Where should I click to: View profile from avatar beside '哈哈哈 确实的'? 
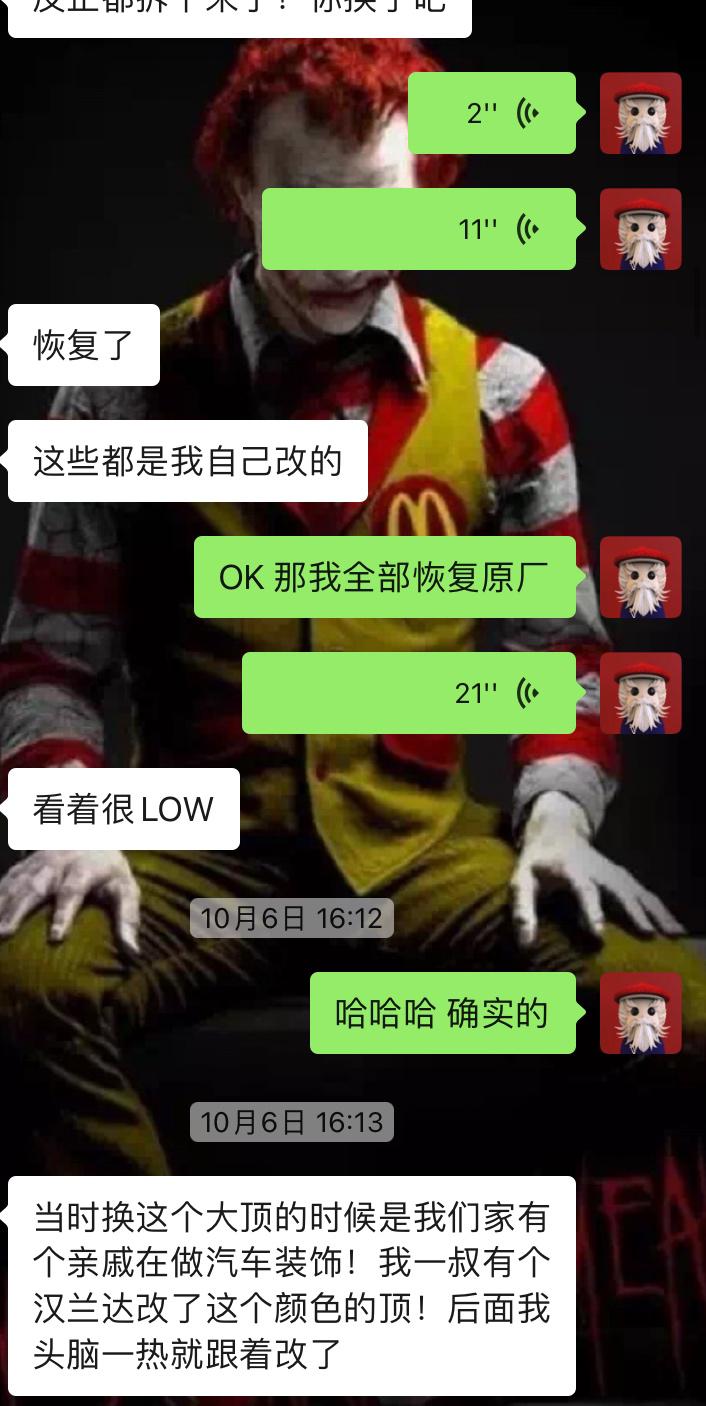[640, 1013]
